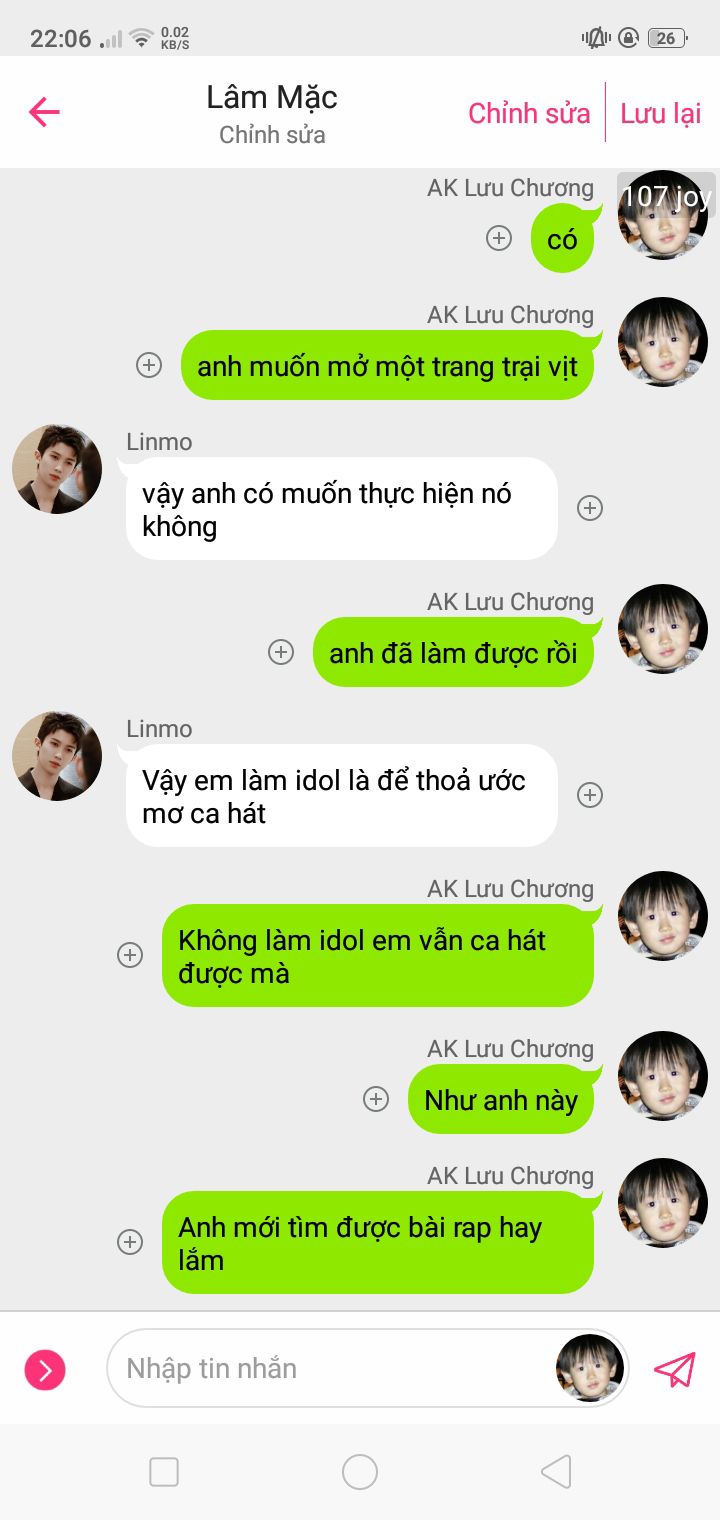Open Linmo's avatar next to the first reply

click(57, 469)
